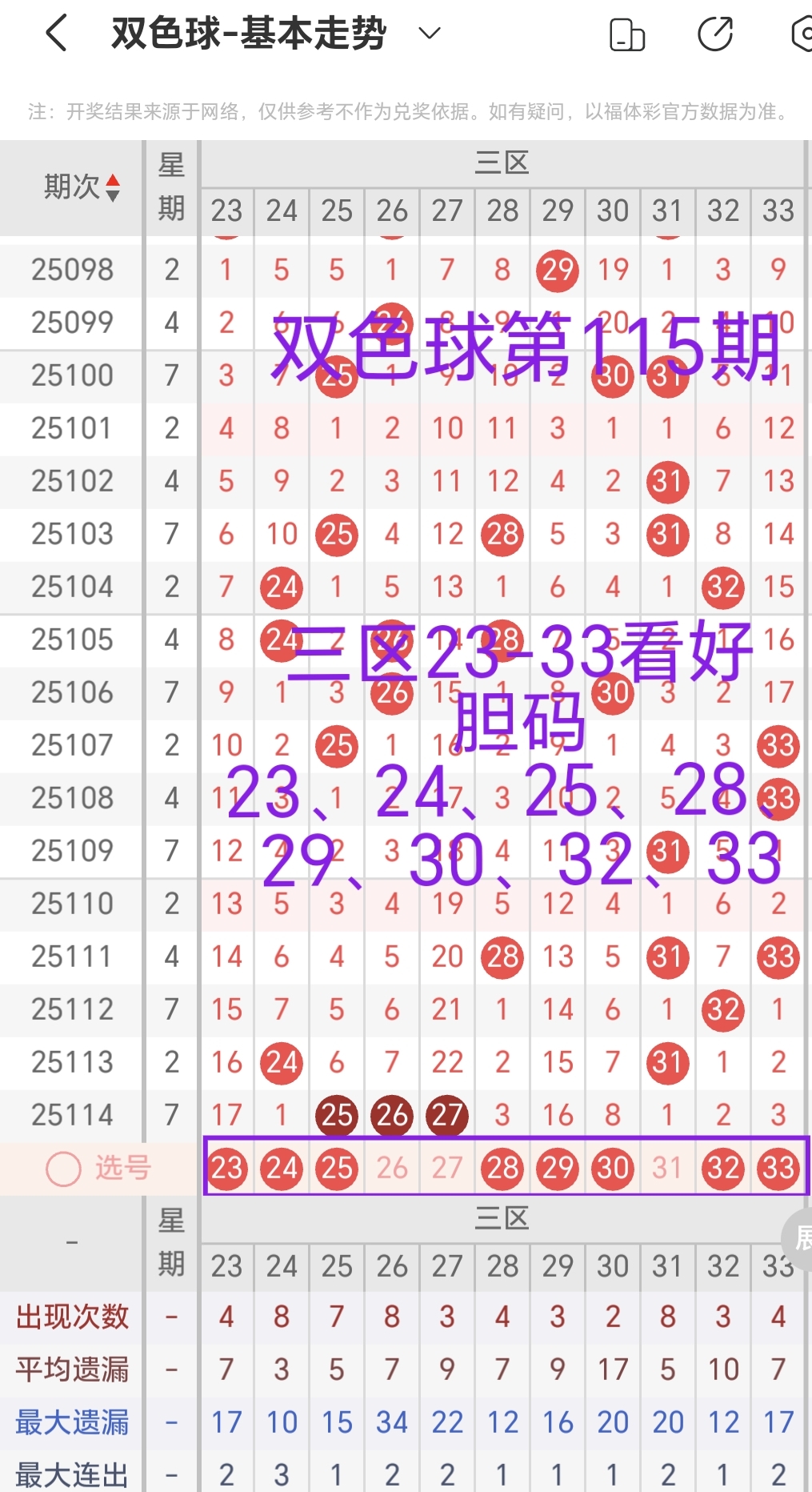Tap the red ball 30 in the selection row
Viewport: 812px width, 1492px height.
coord(612,1169)
